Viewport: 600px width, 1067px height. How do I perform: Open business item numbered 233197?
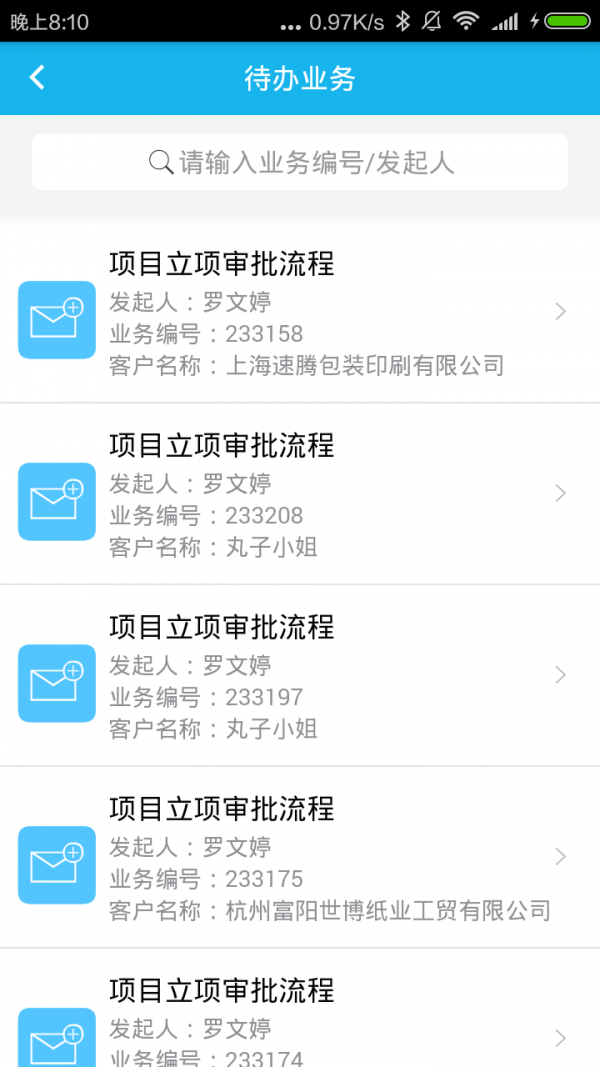pyautogui.click(x=300, y=677)
